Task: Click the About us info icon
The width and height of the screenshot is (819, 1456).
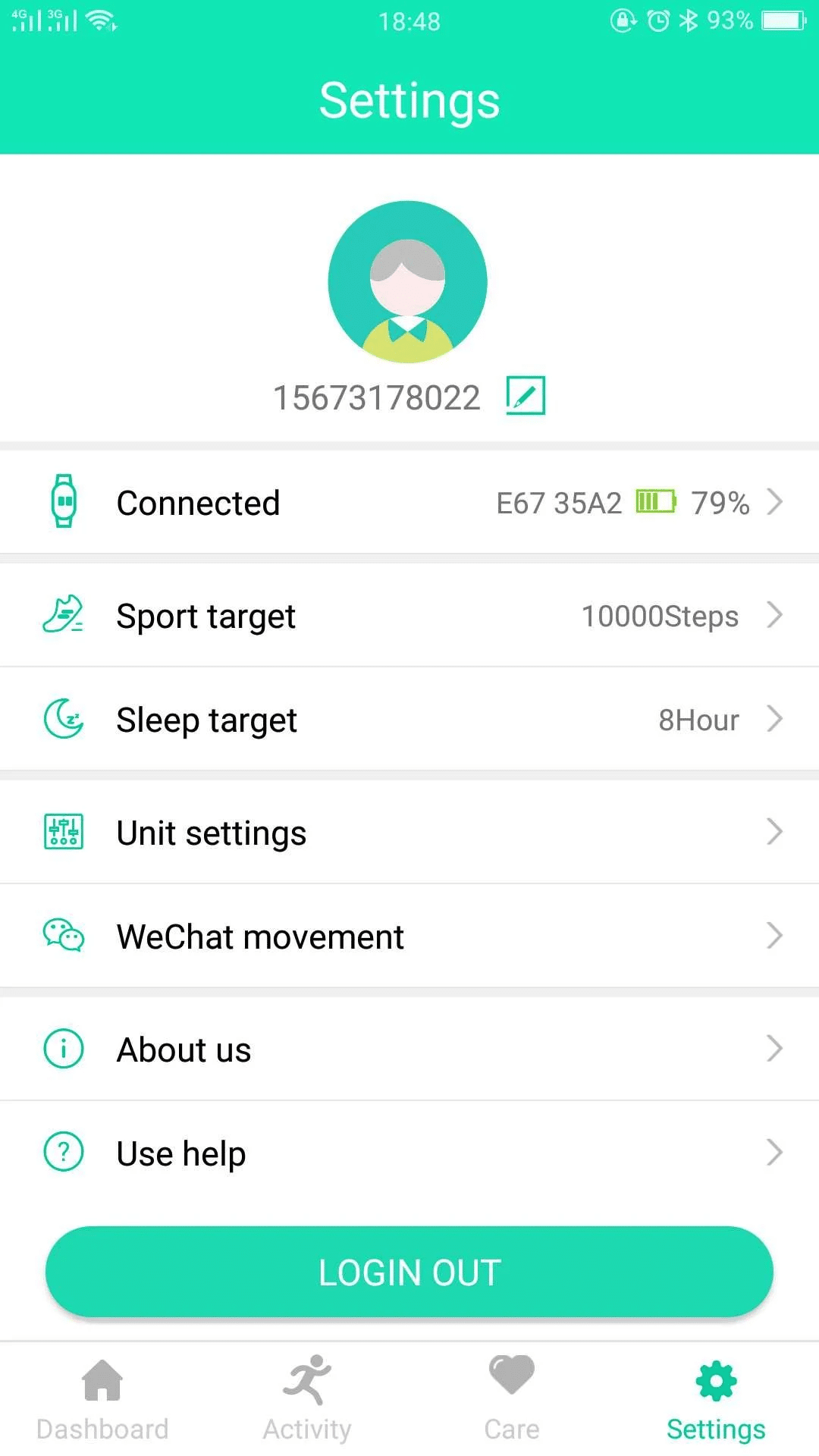Action: tap(63, 1048)
